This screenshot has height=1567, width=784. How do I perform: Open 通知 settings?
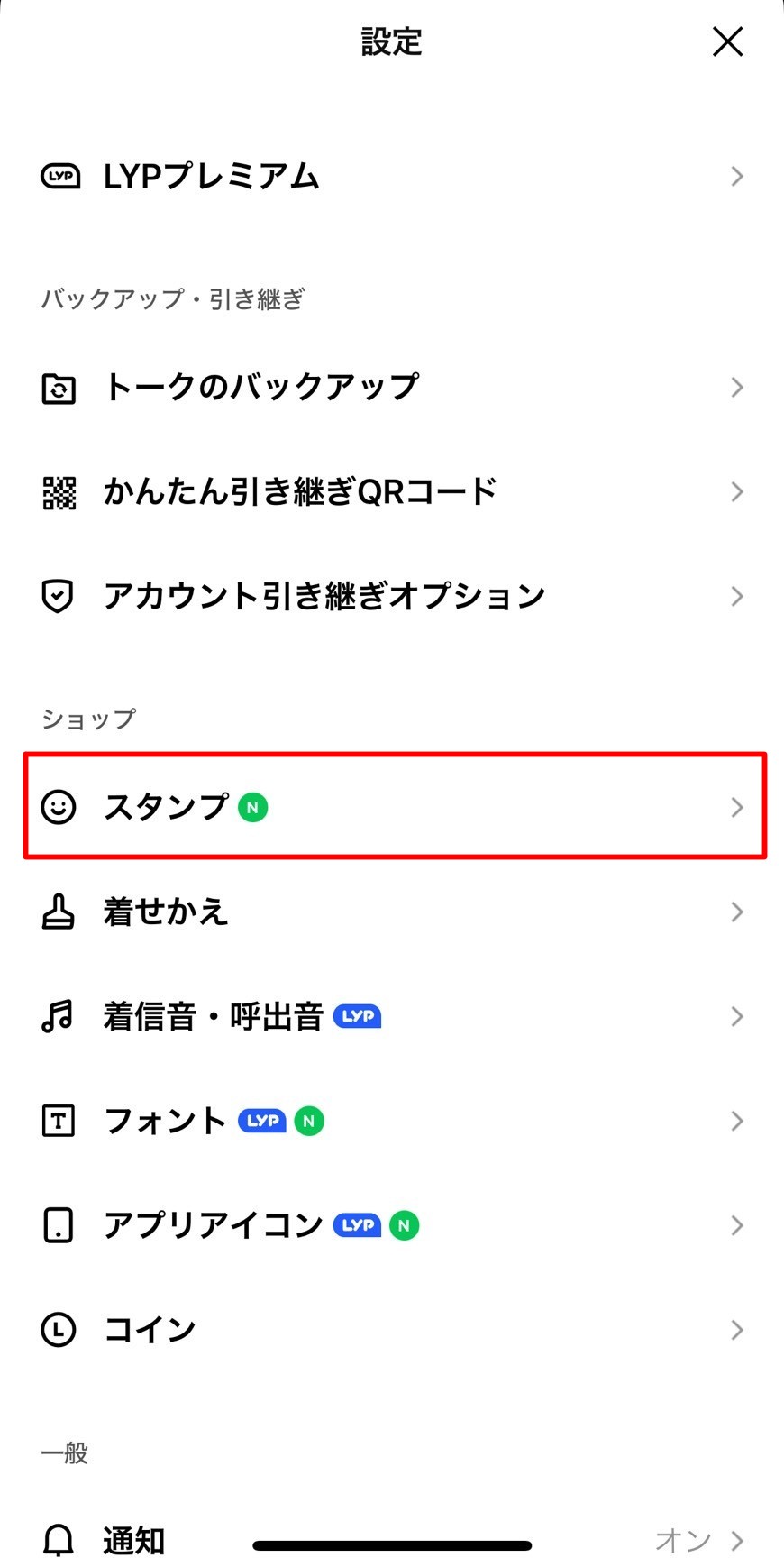(x=392, y=1540)
